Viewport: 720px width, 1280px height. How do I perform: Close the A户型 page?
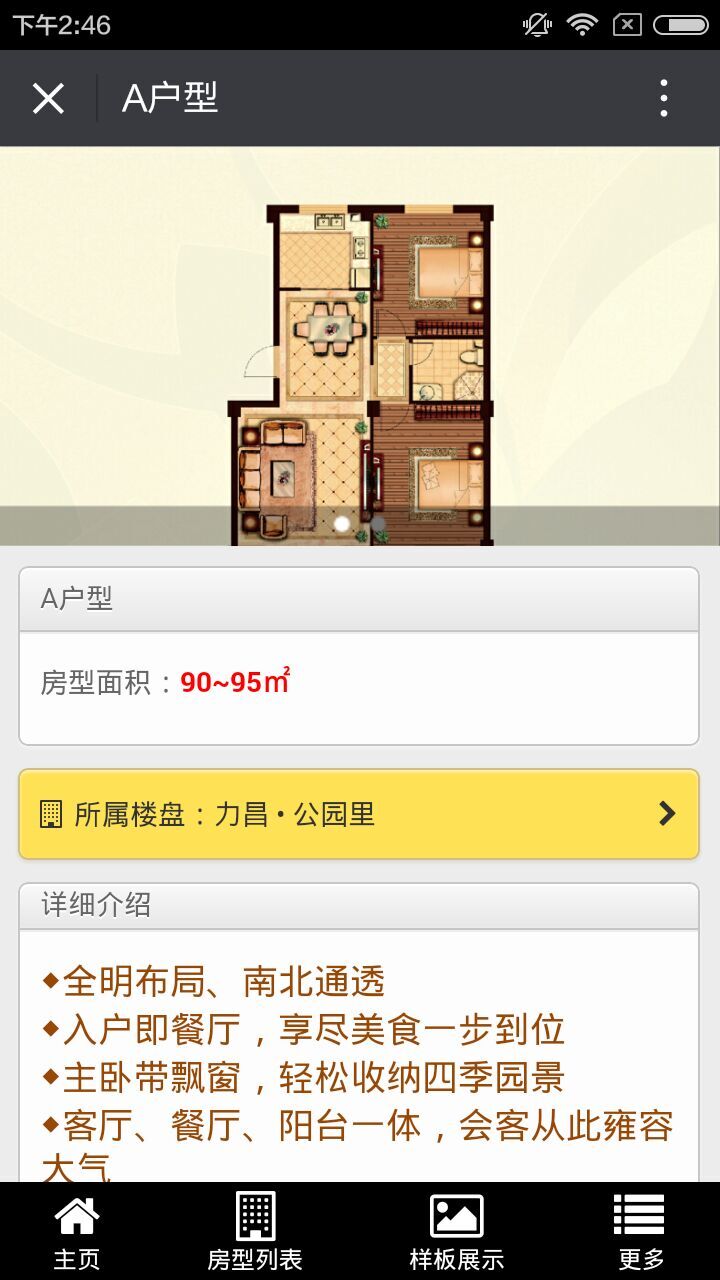click(48, 98)
